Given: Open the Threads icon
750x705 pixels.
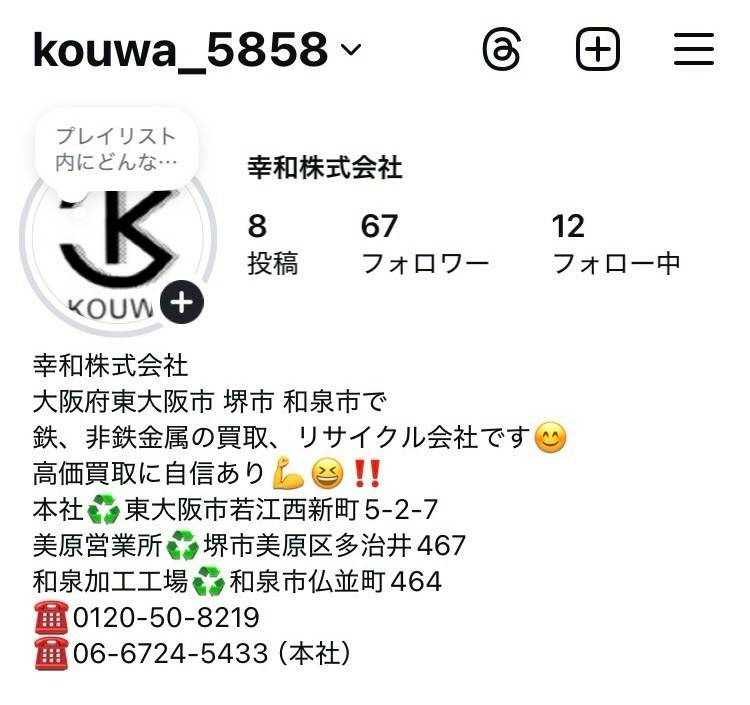Looking at the screenshot, I should [x=501, y=50].
